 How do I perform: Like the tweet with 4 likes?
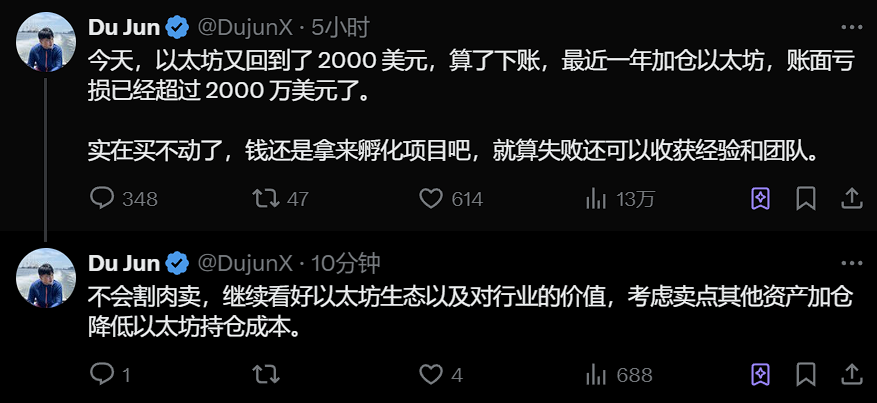431,375
